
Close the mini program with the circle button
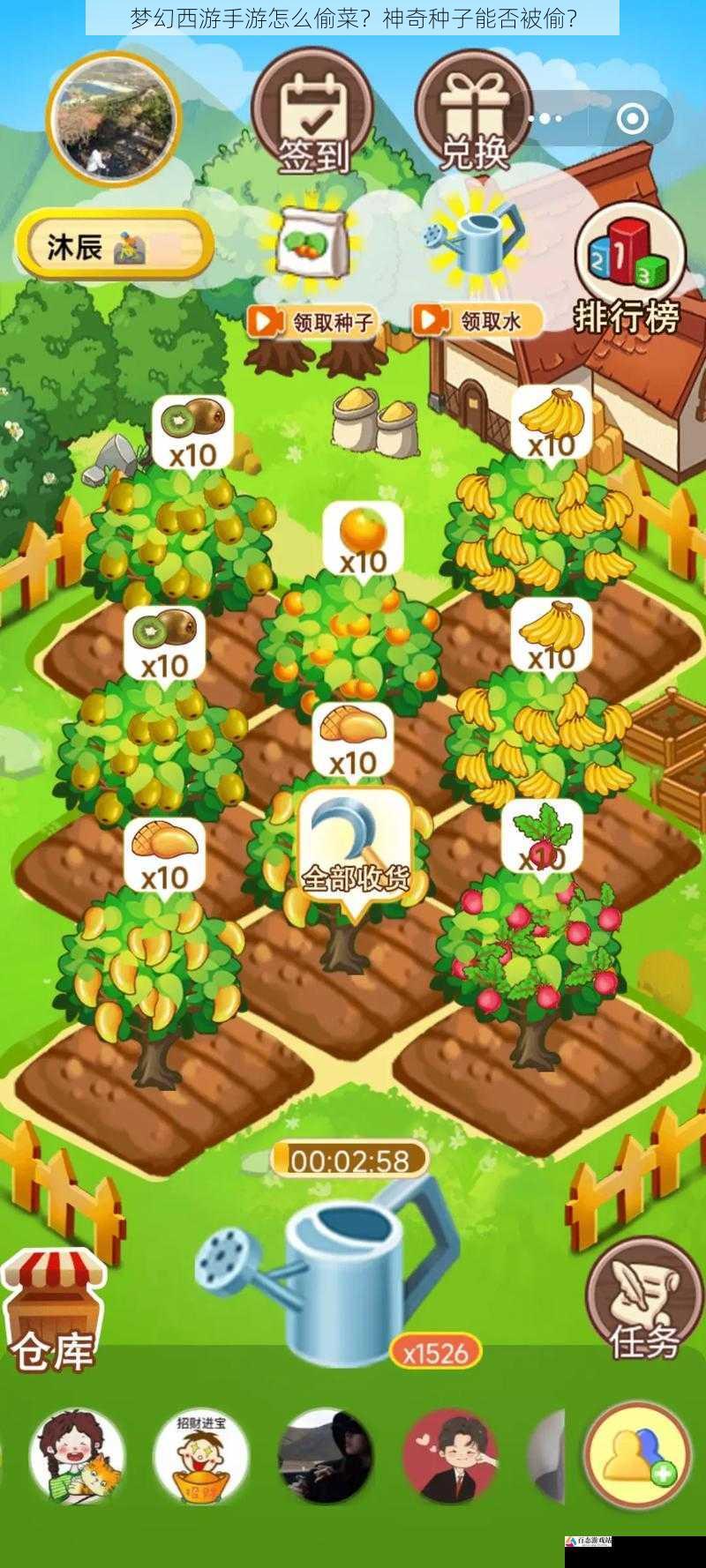(x=632, y=118)
